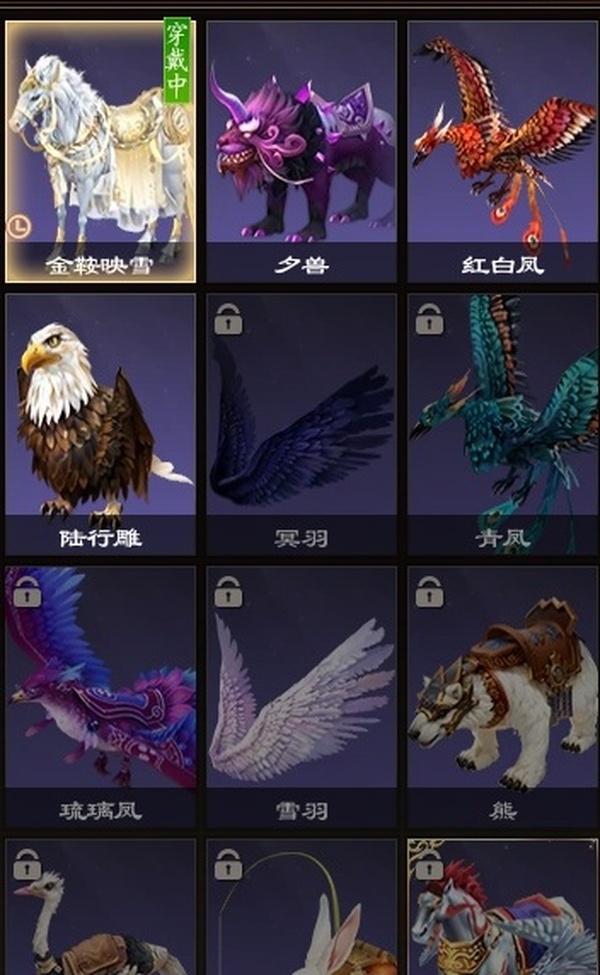This screenshot has height=975, width=600.
Task: Select the red-maned armored horse card
Action: pyautogui.click(x=501, y=908)
